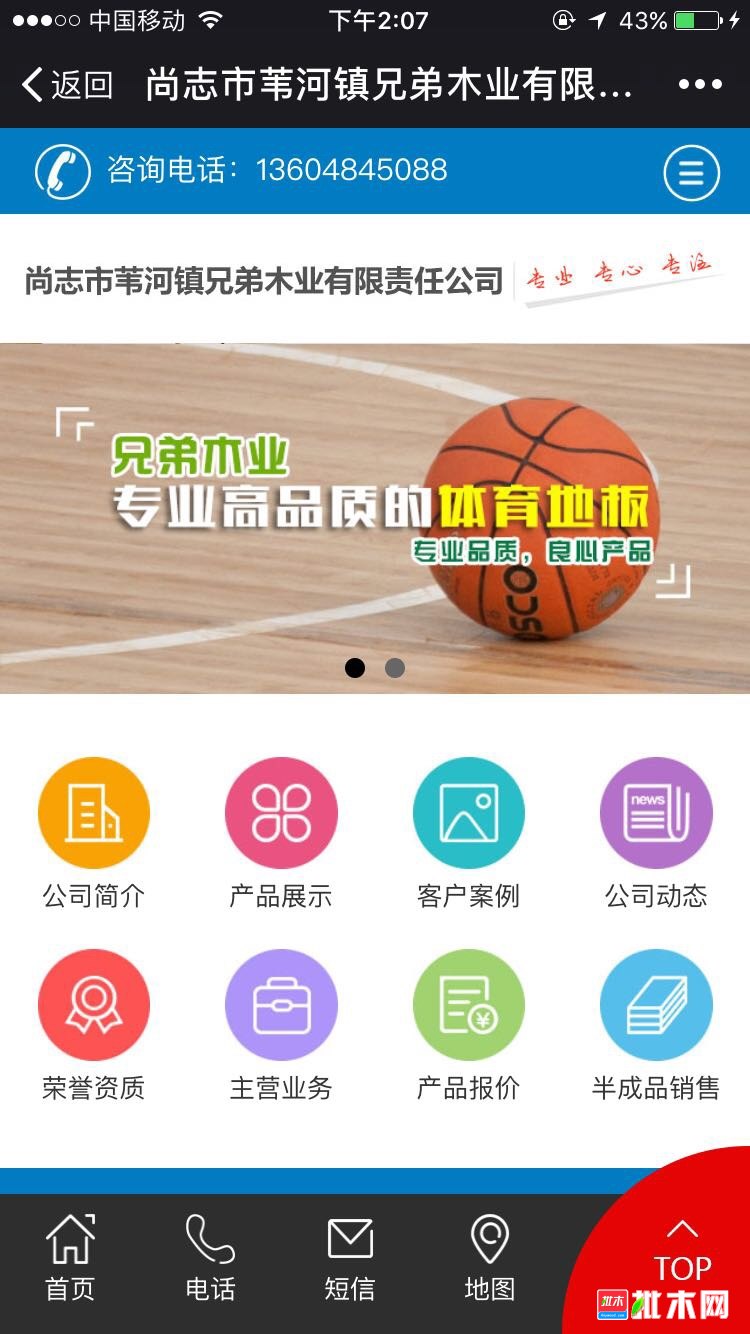
Task: Open the 地图 tab
Action: [x=490, y=1258]
